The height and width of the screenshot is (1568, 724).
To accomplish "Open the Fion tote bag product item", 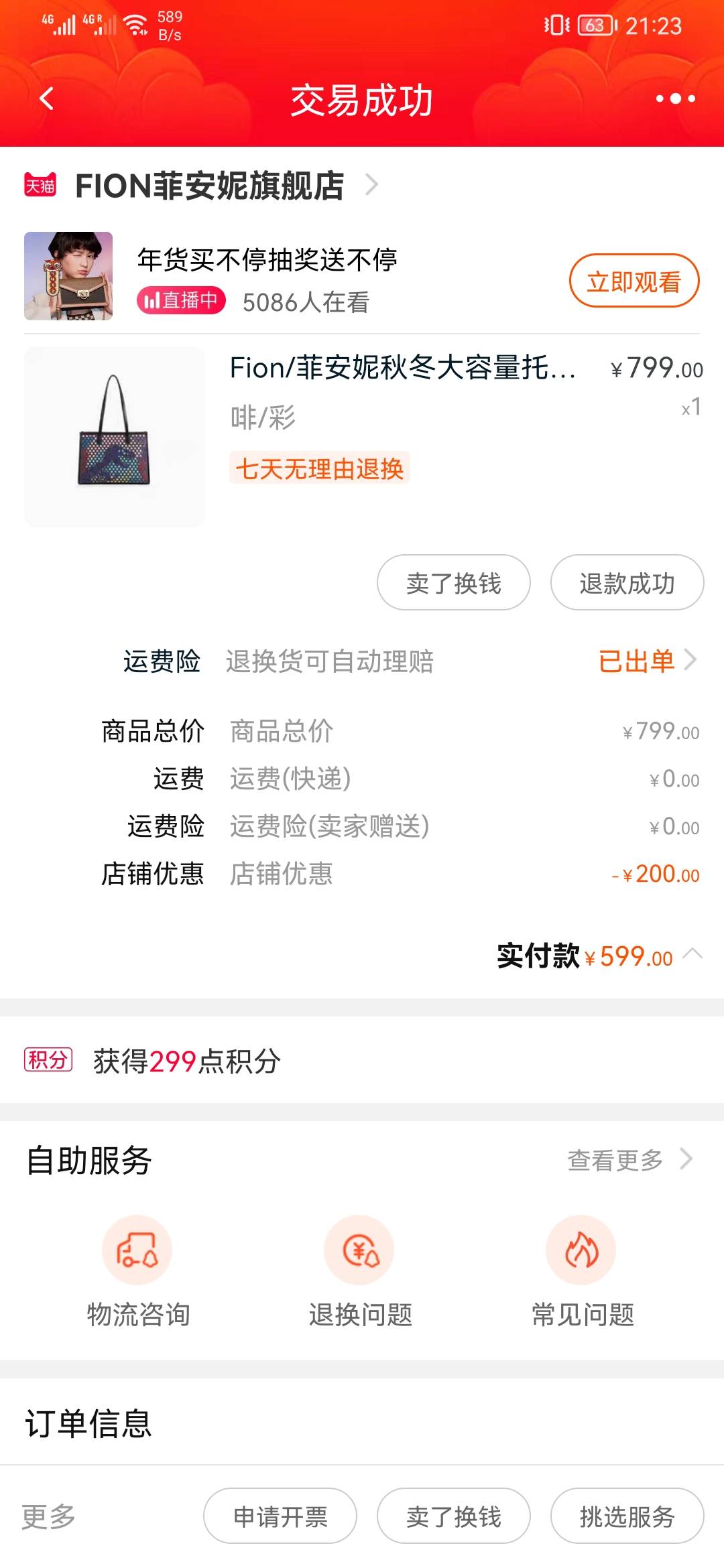I will 402,368.
